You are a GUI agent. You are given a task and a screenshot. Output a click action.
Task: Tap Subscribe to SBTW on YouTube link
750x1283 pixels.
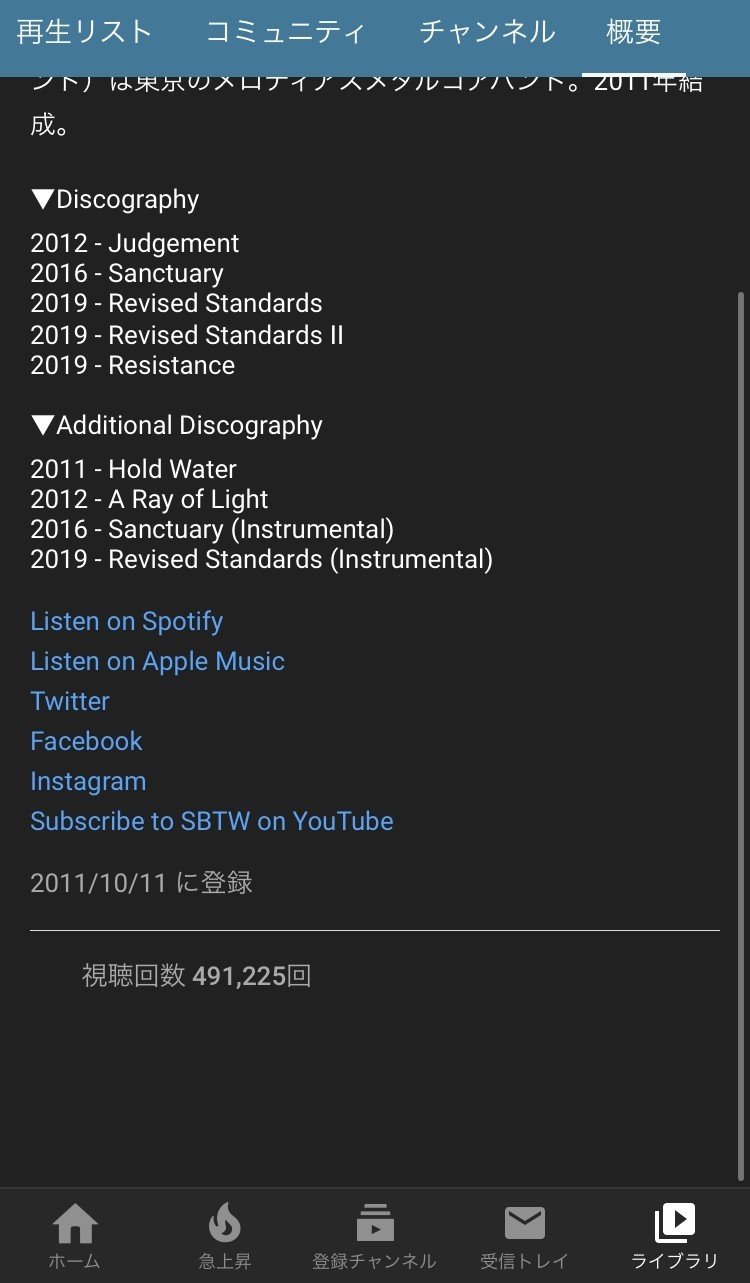212,821
